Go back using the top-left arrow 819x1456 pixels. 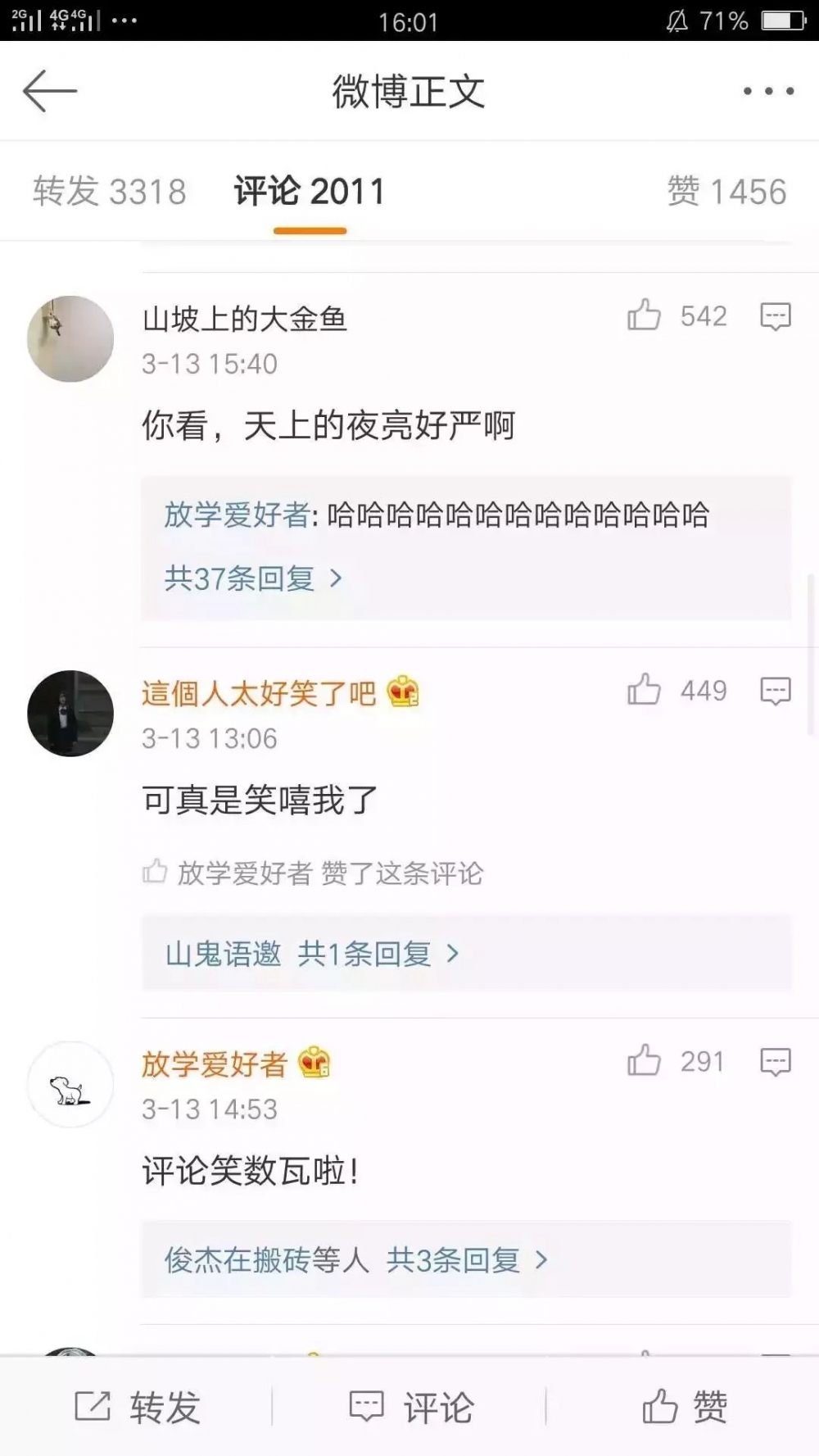[50, 91]
